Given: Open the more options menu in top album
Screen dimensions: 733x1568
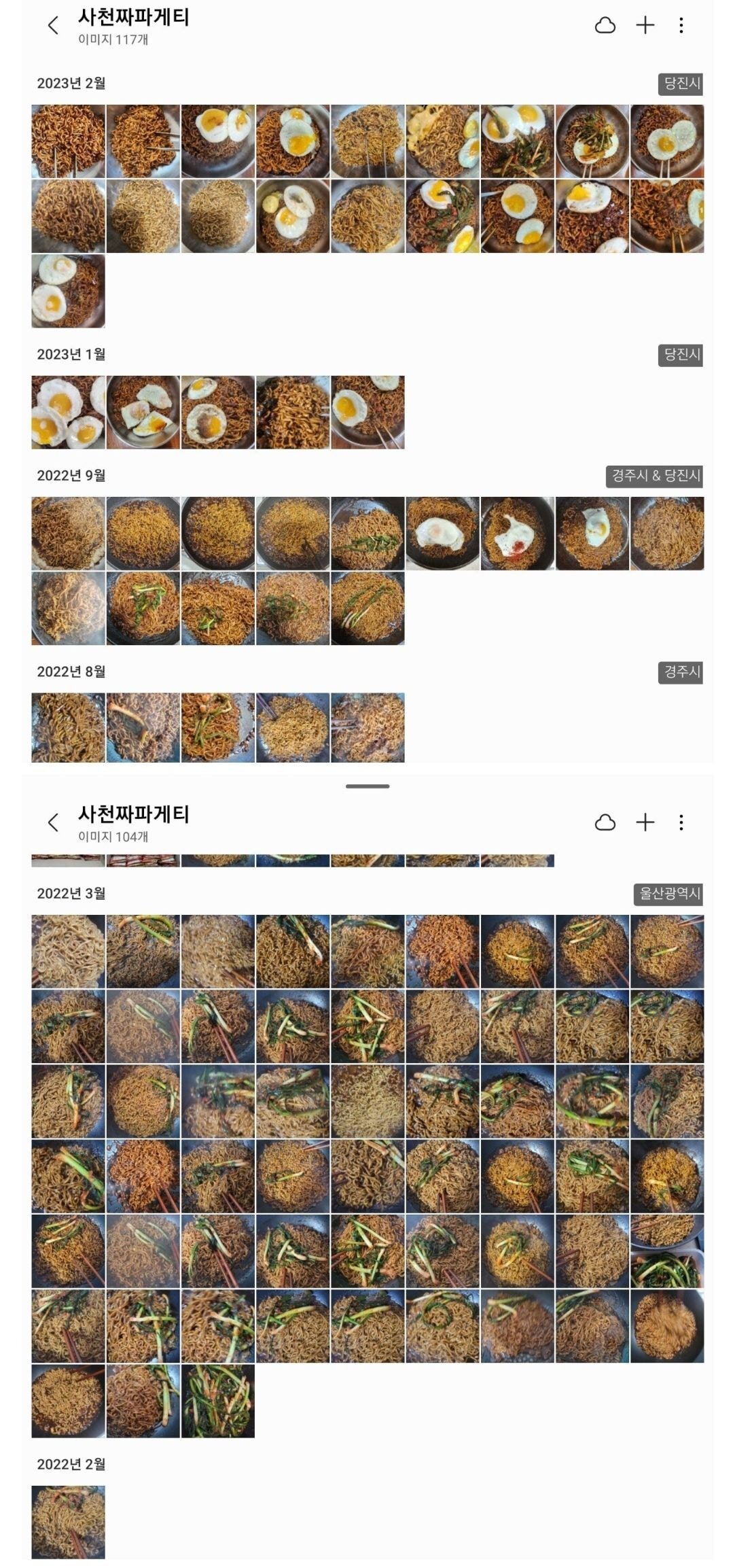Looking at the screenshot, I should pos(681,25).
